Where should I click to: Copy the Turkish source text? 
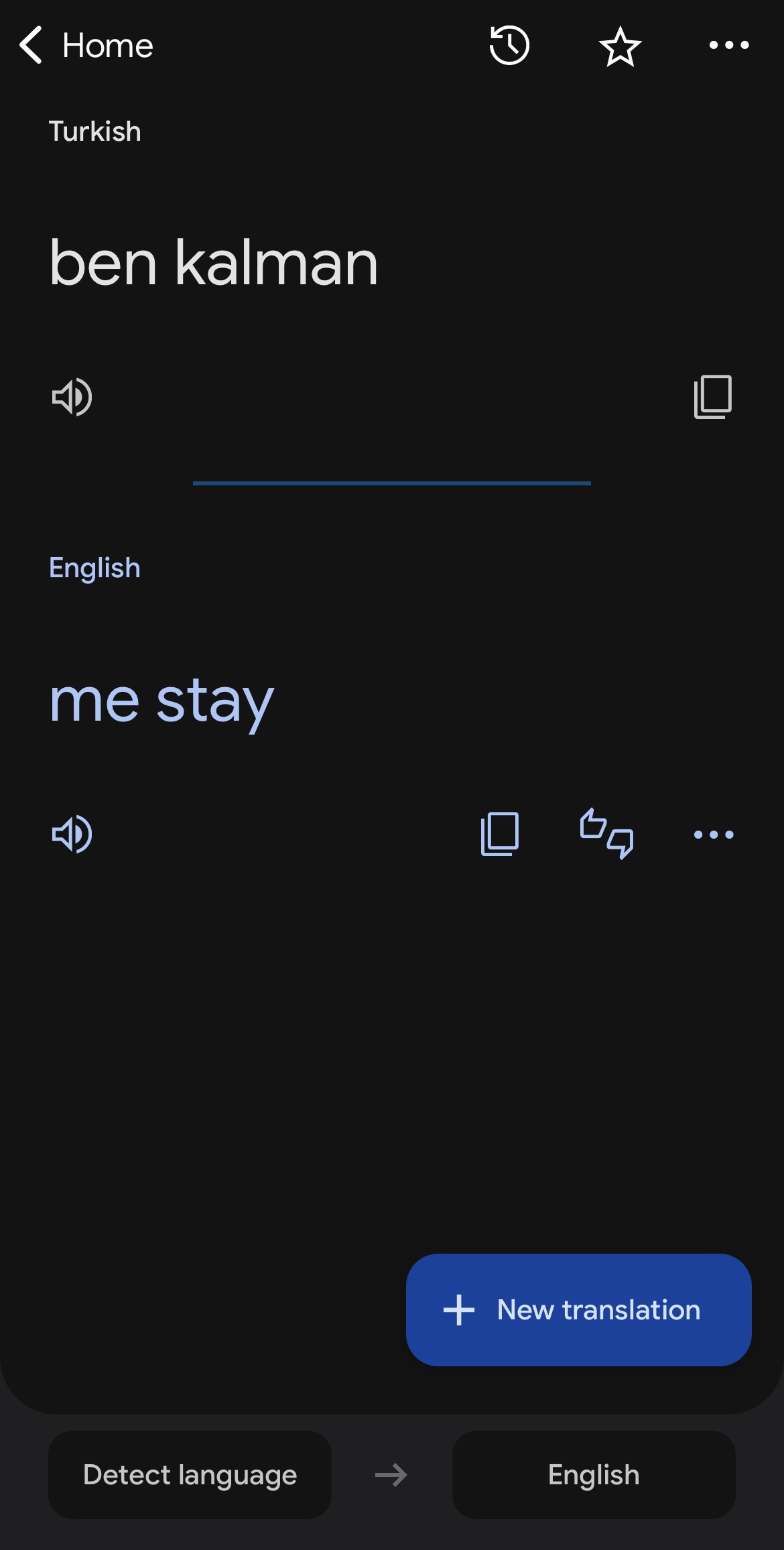(713, 397)
